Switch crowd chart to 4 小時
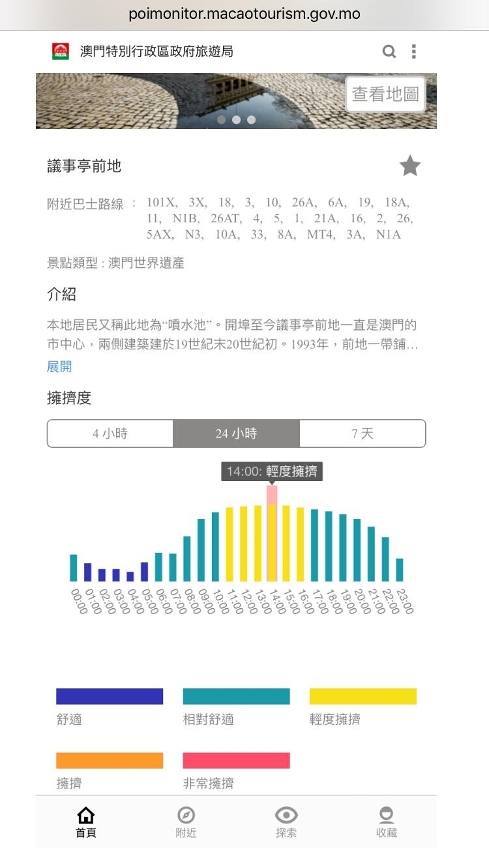Image resolution: width=489 pixels, height=852 pixels. [110, 434]
